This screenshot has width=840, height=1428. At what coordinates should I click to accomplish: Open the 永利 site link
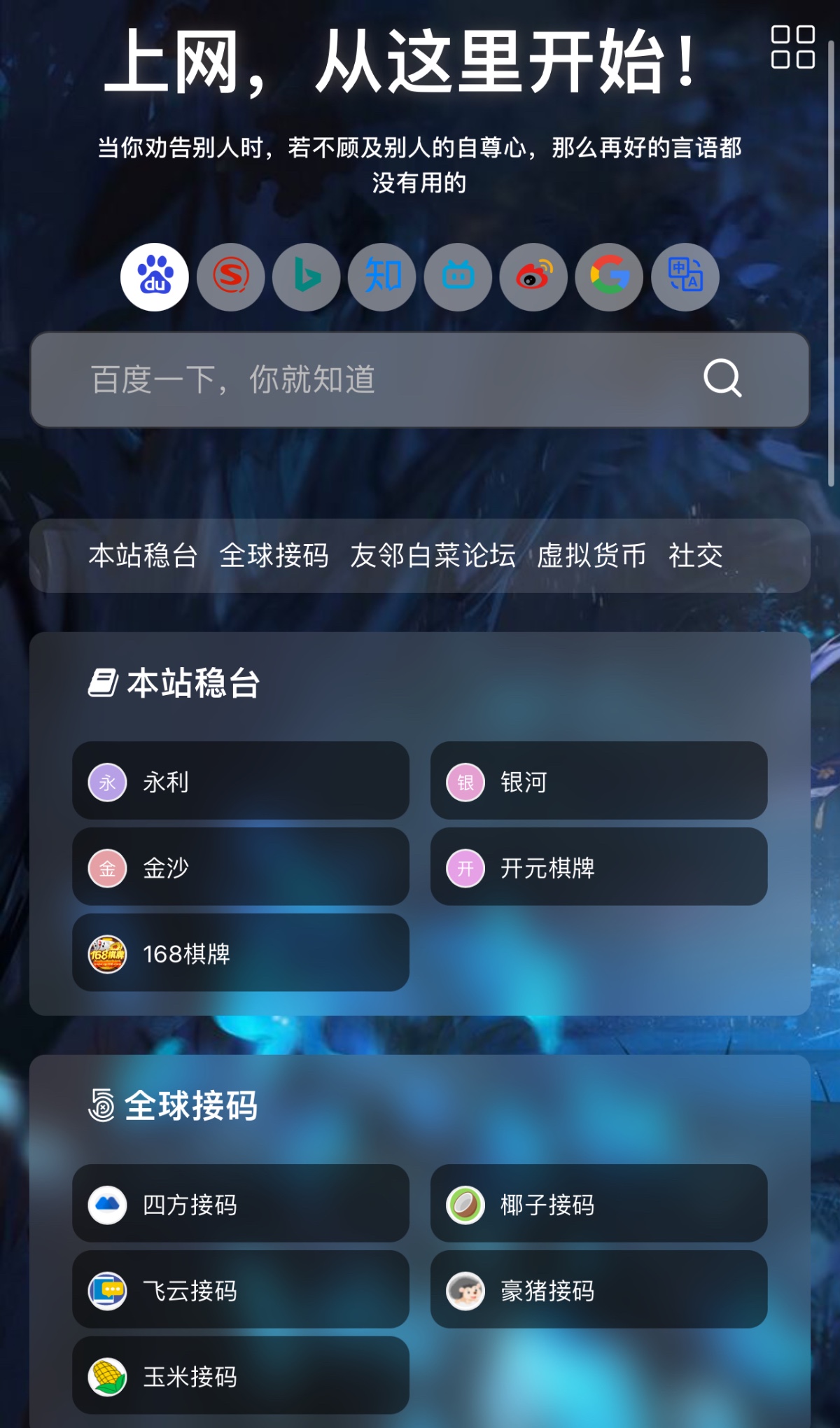pos(240,781)
